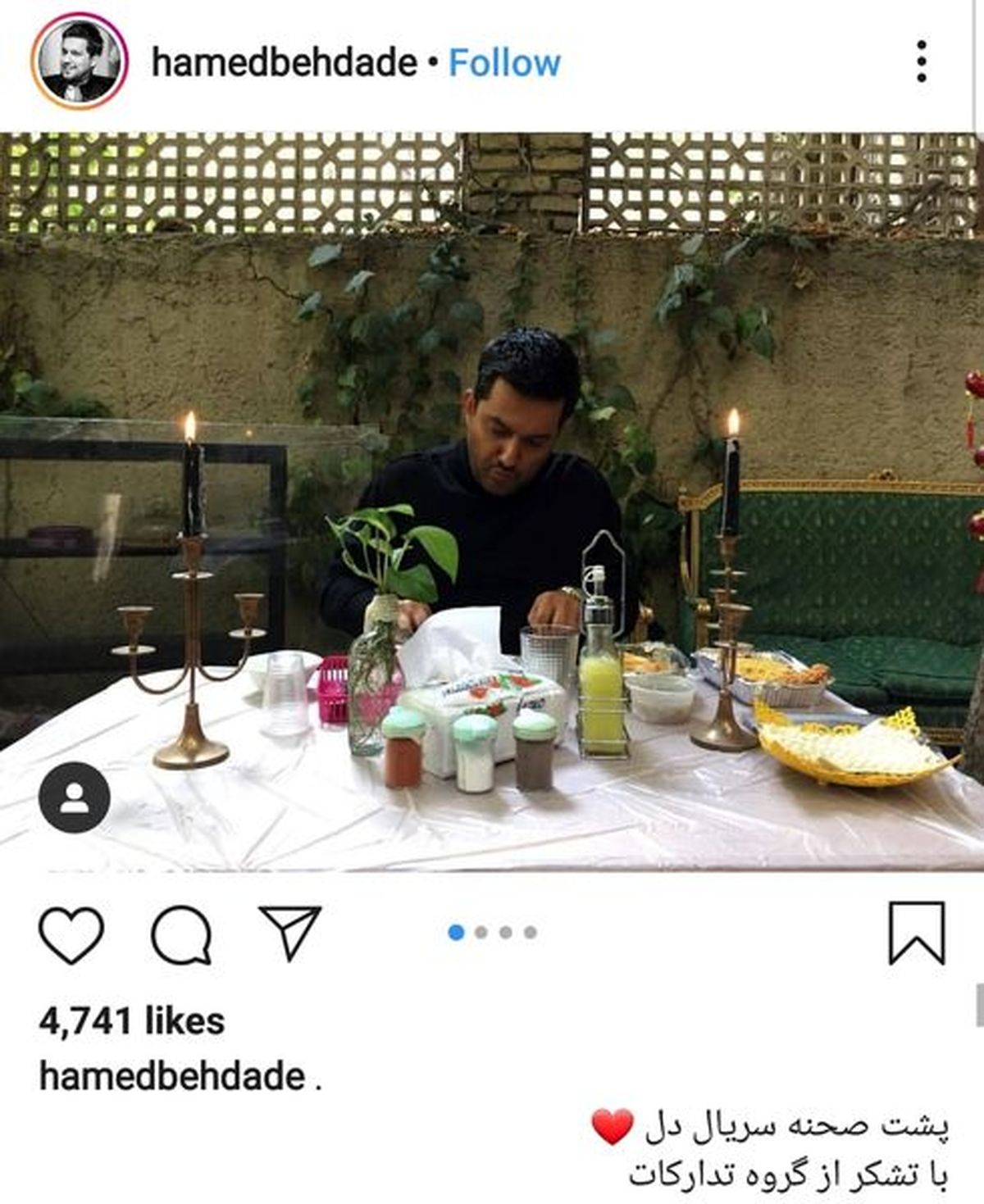Like this post with the heart icon
984x1204 pixels.
click(x=71, y=934)
